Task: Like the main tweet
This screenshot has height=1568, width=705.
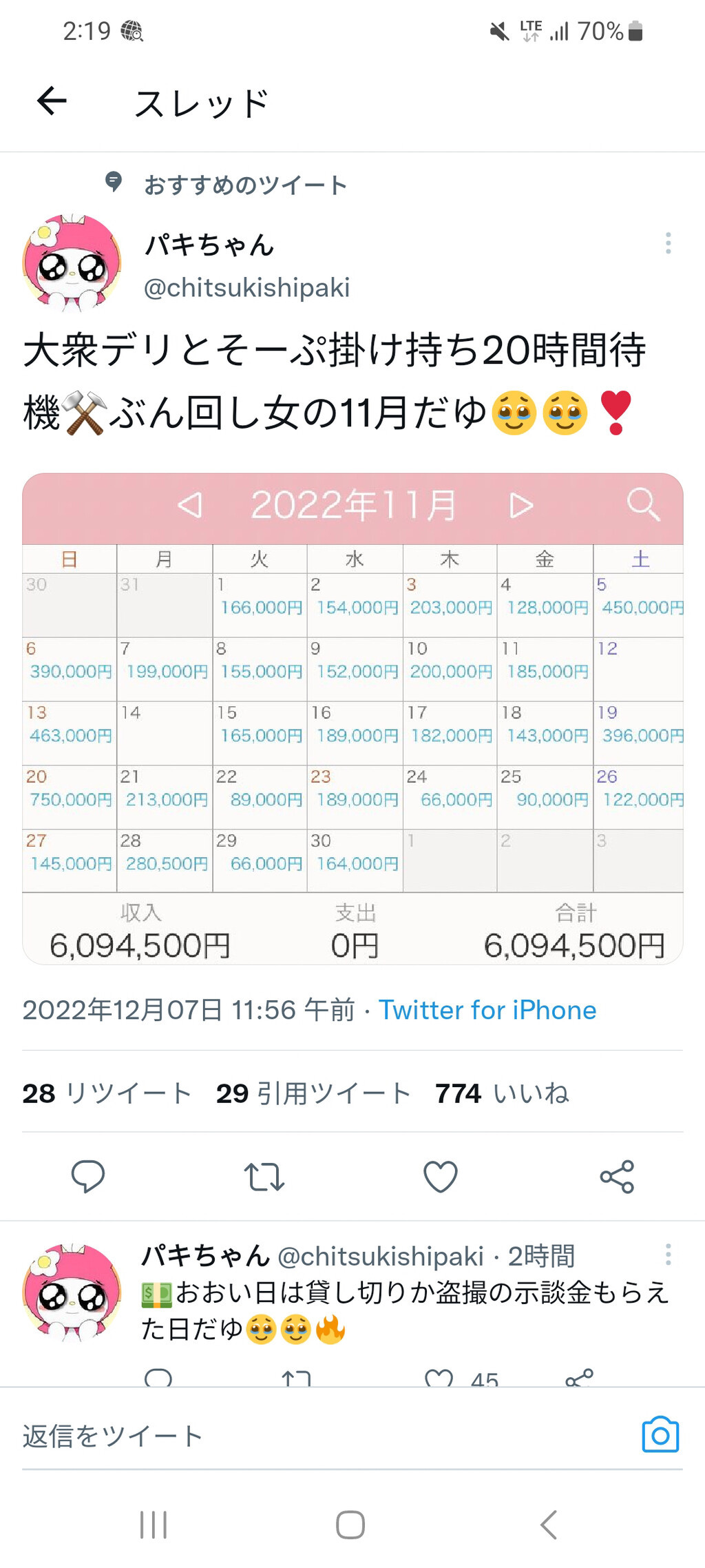Action: pos(441,1176)
